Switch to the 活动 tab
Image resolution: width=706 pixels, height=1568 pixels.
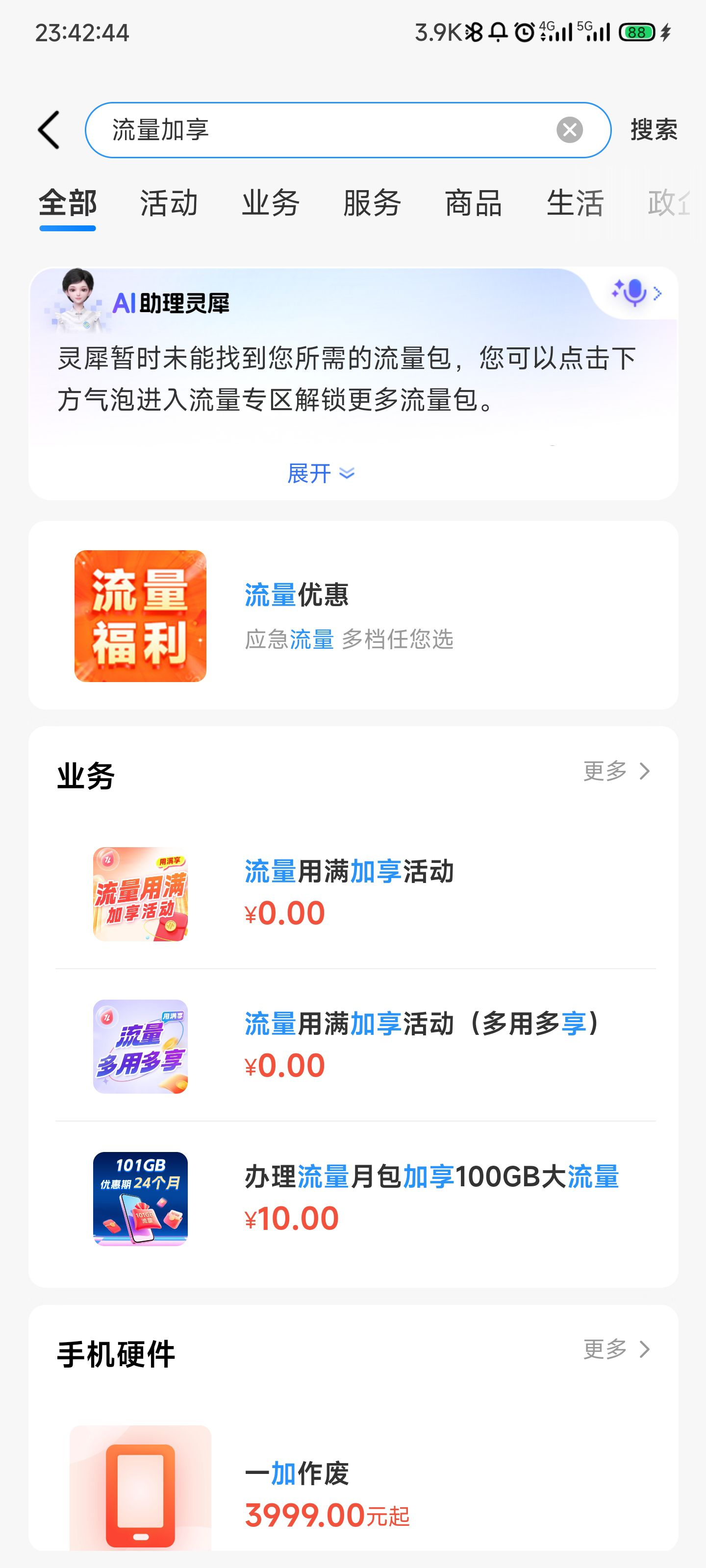[169, 203]
